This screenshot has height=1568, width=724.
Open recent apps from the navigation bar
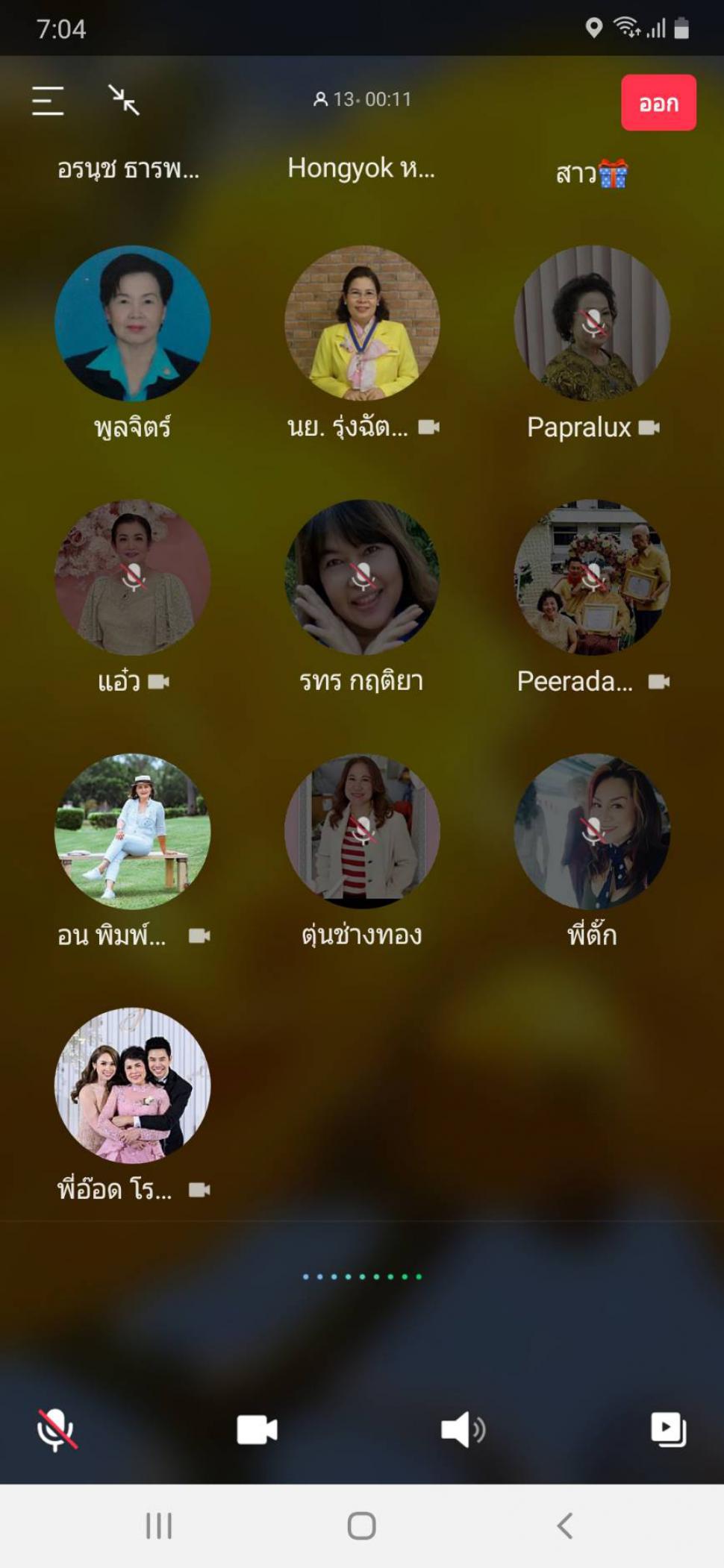159,1525
